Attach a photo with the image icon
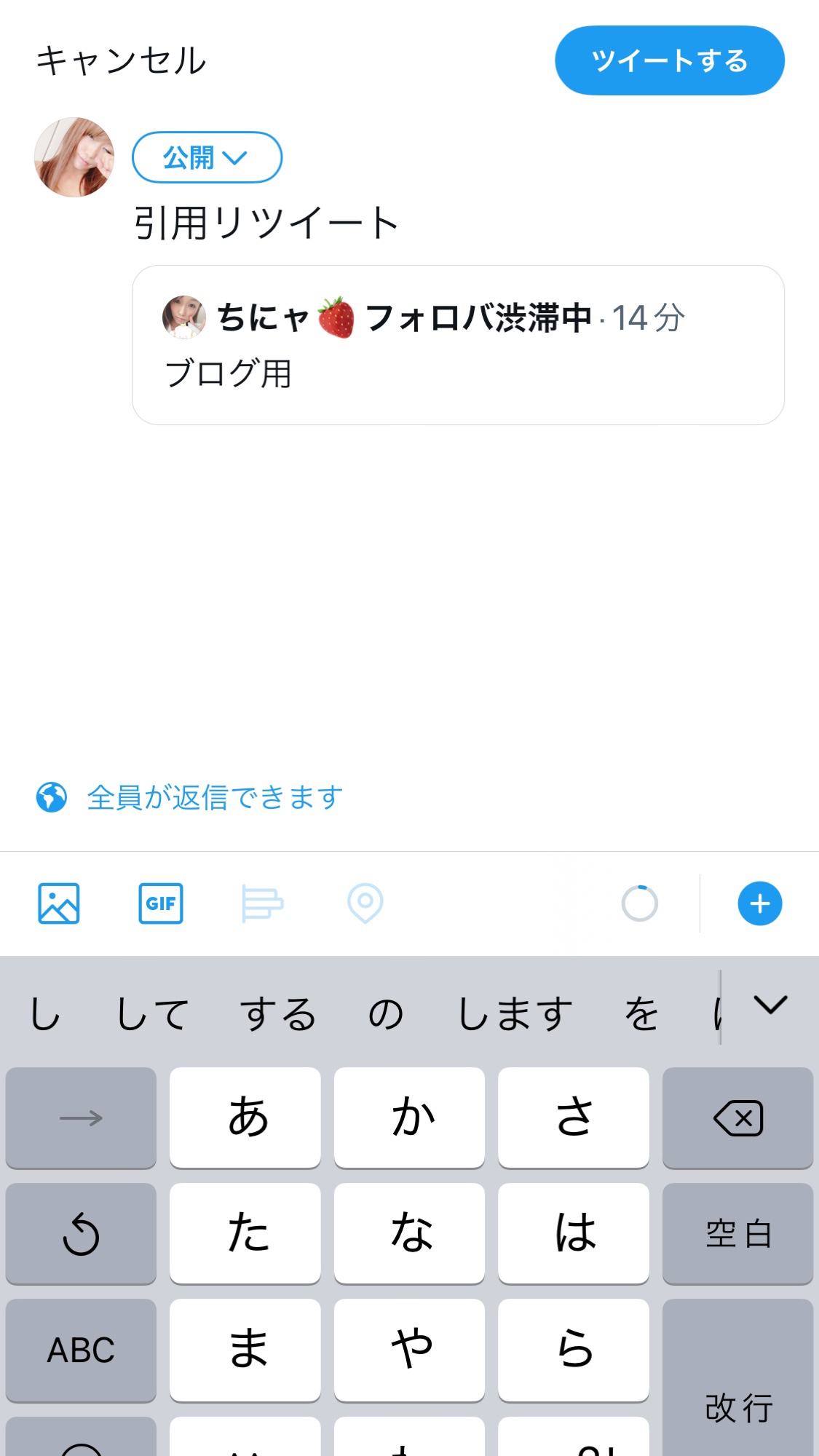The image size is (819, 1456). click(x=59, y=903)
